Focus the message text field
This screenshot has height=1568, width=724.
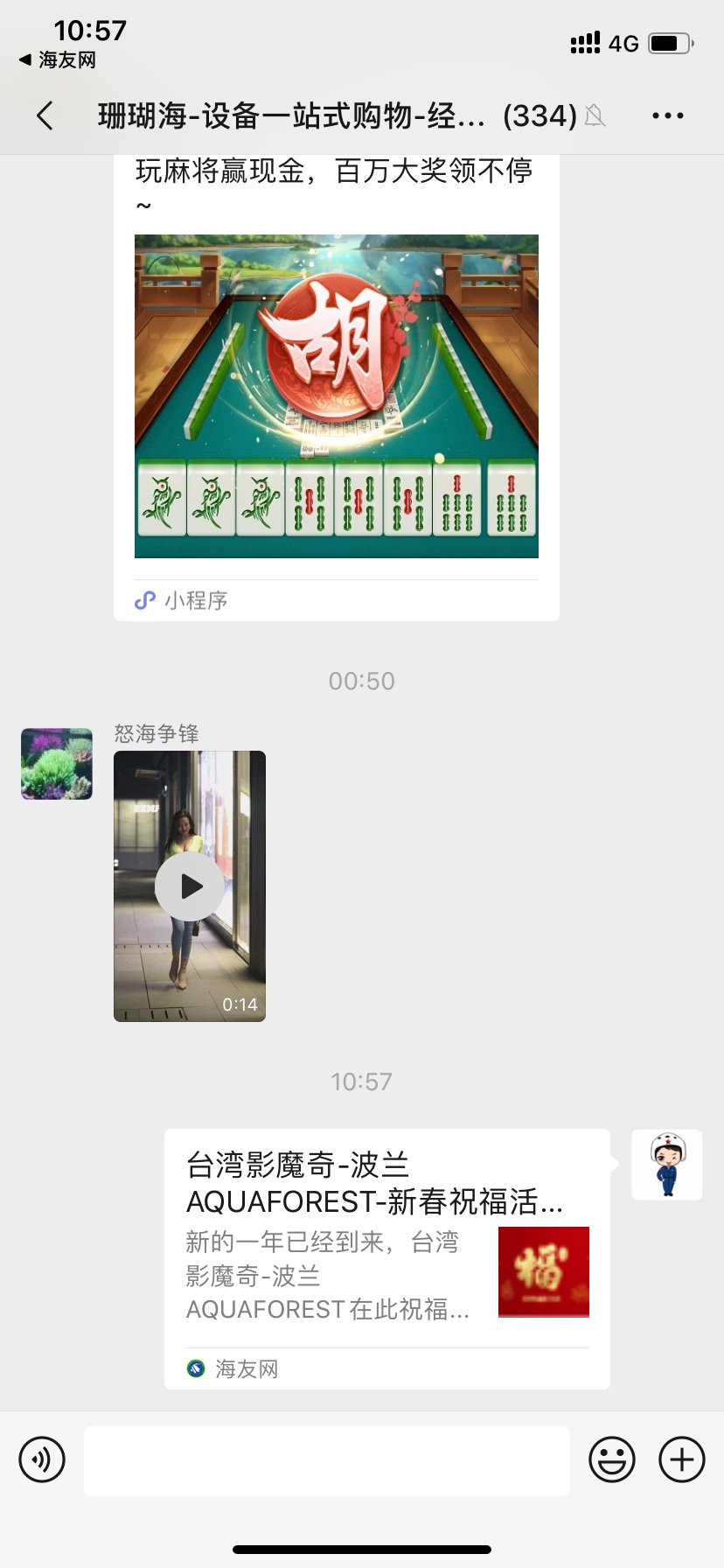tap(327, 1460)
